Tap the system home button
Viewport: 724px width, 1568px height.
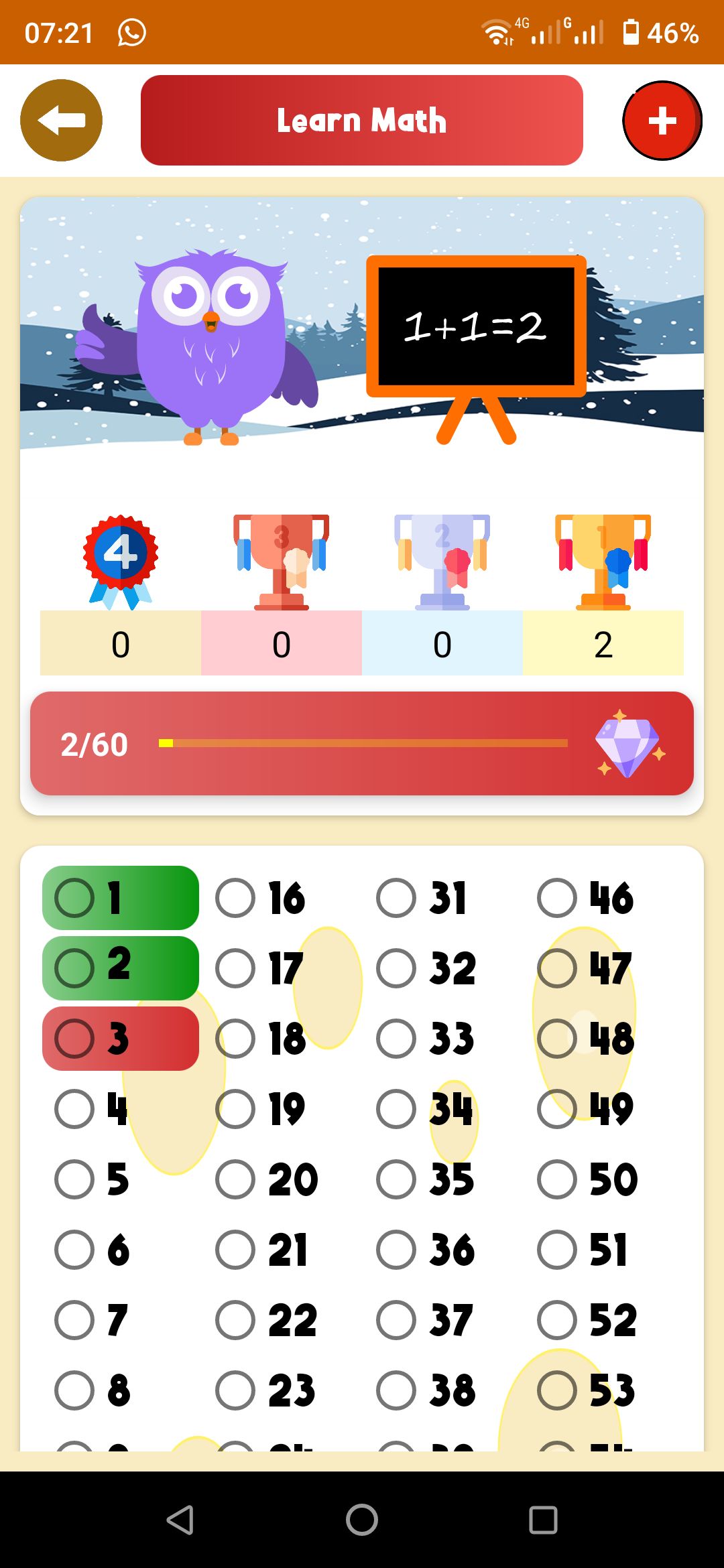coord(362,1520)
